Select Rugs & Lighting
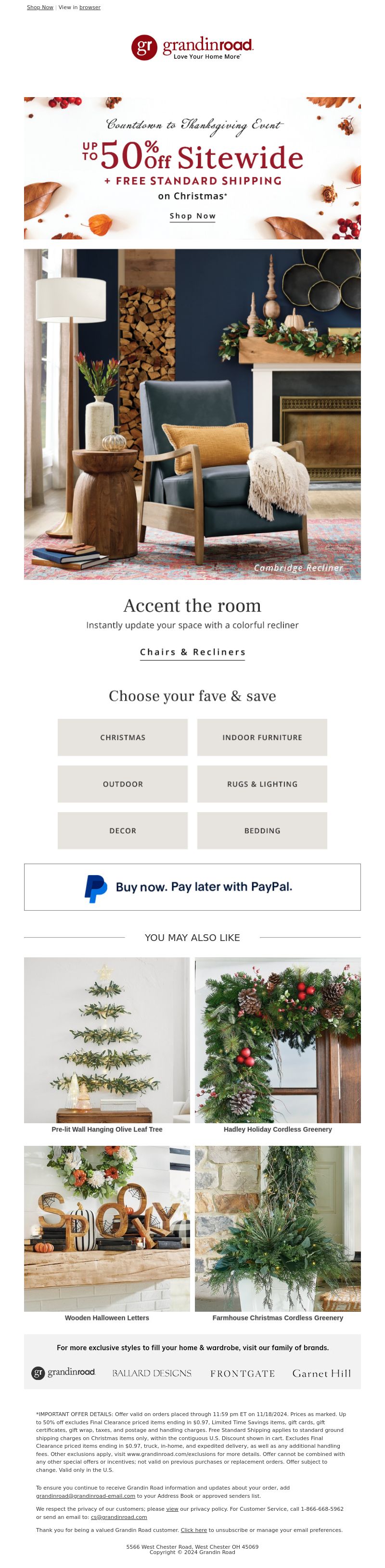Screen dimensions: 385x1568 point(262,784)
